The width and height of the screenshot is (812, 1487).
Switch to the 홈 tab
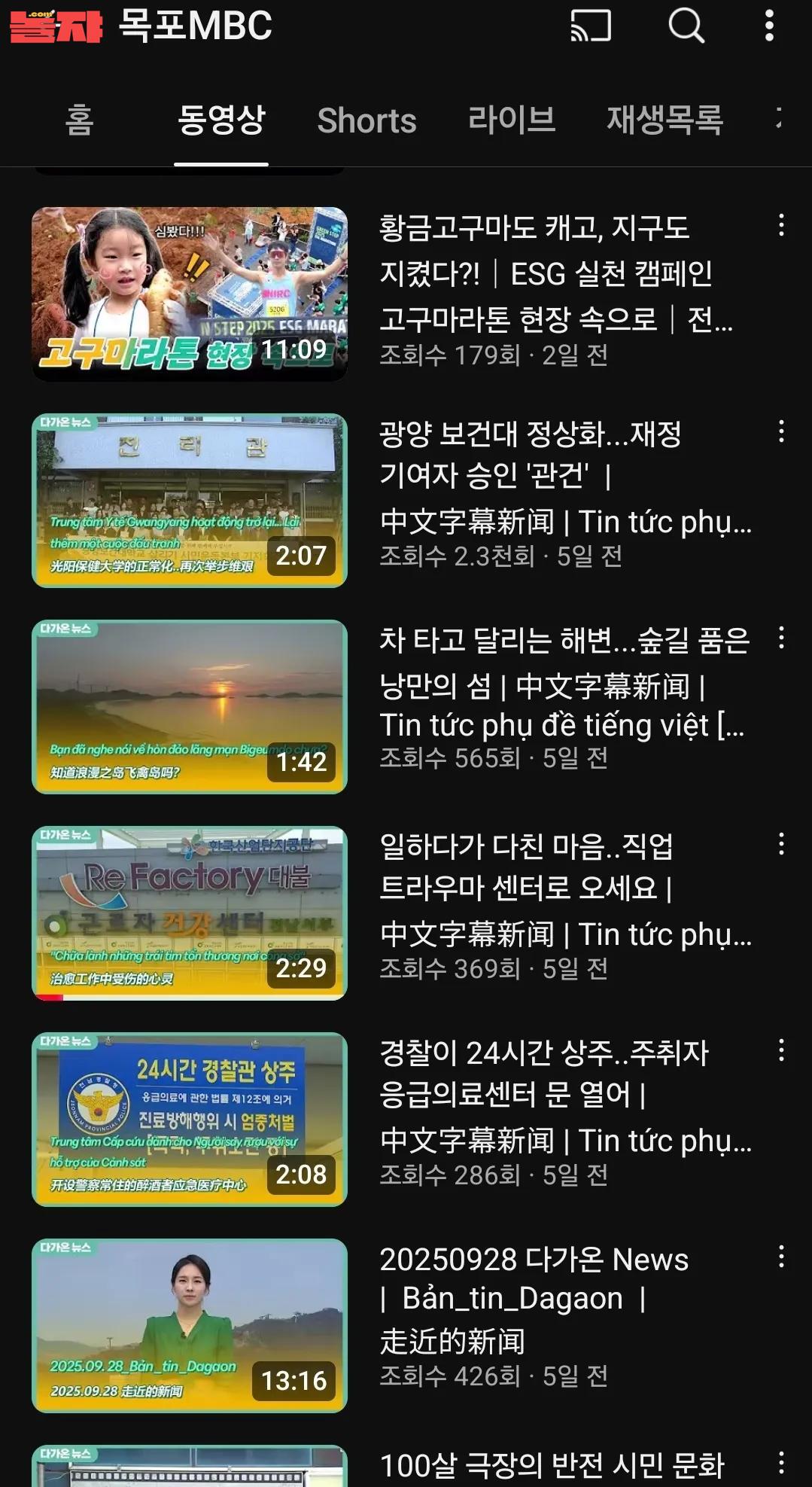click(79, 120)
